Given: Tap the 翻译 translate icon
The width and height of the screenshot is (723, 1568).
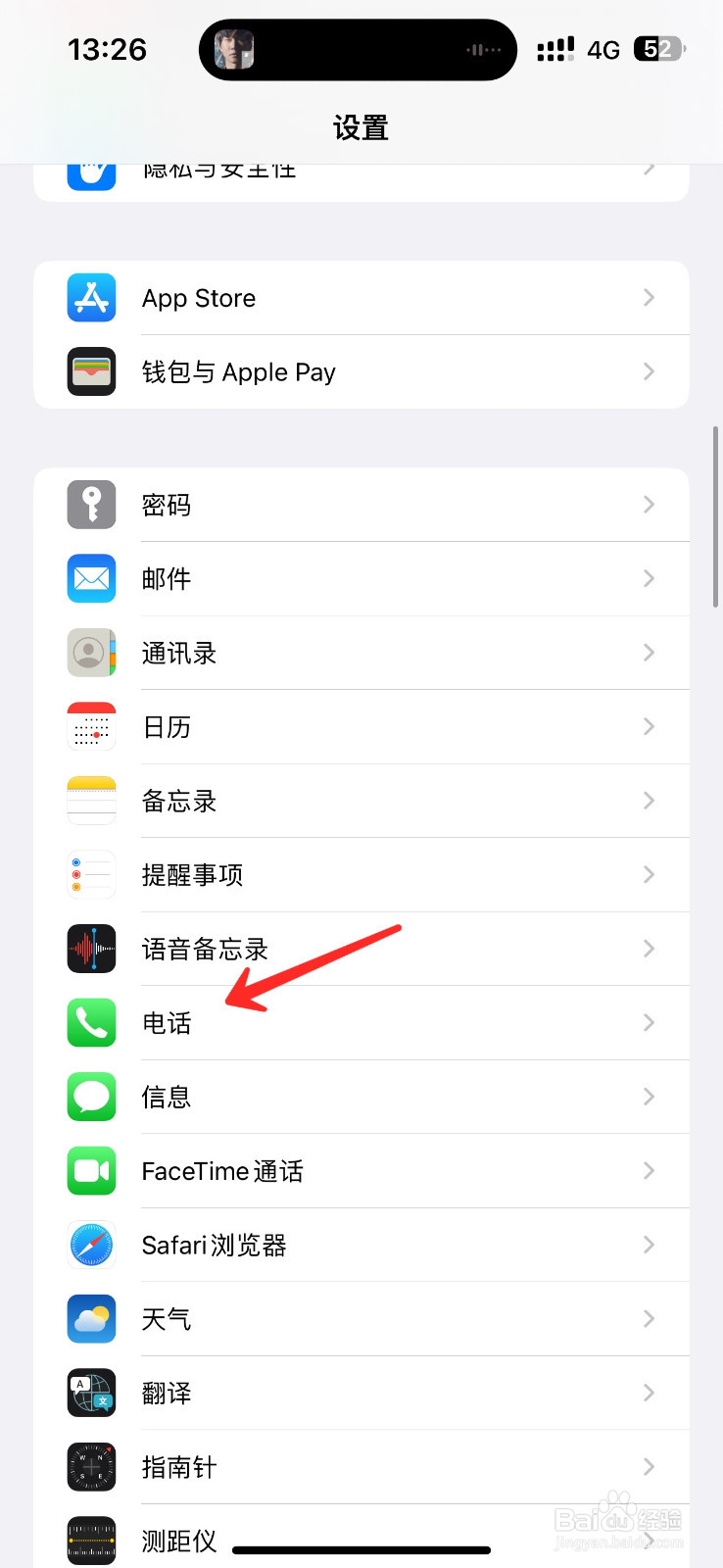Looking at the screenshot, I should coord(90,1393).
